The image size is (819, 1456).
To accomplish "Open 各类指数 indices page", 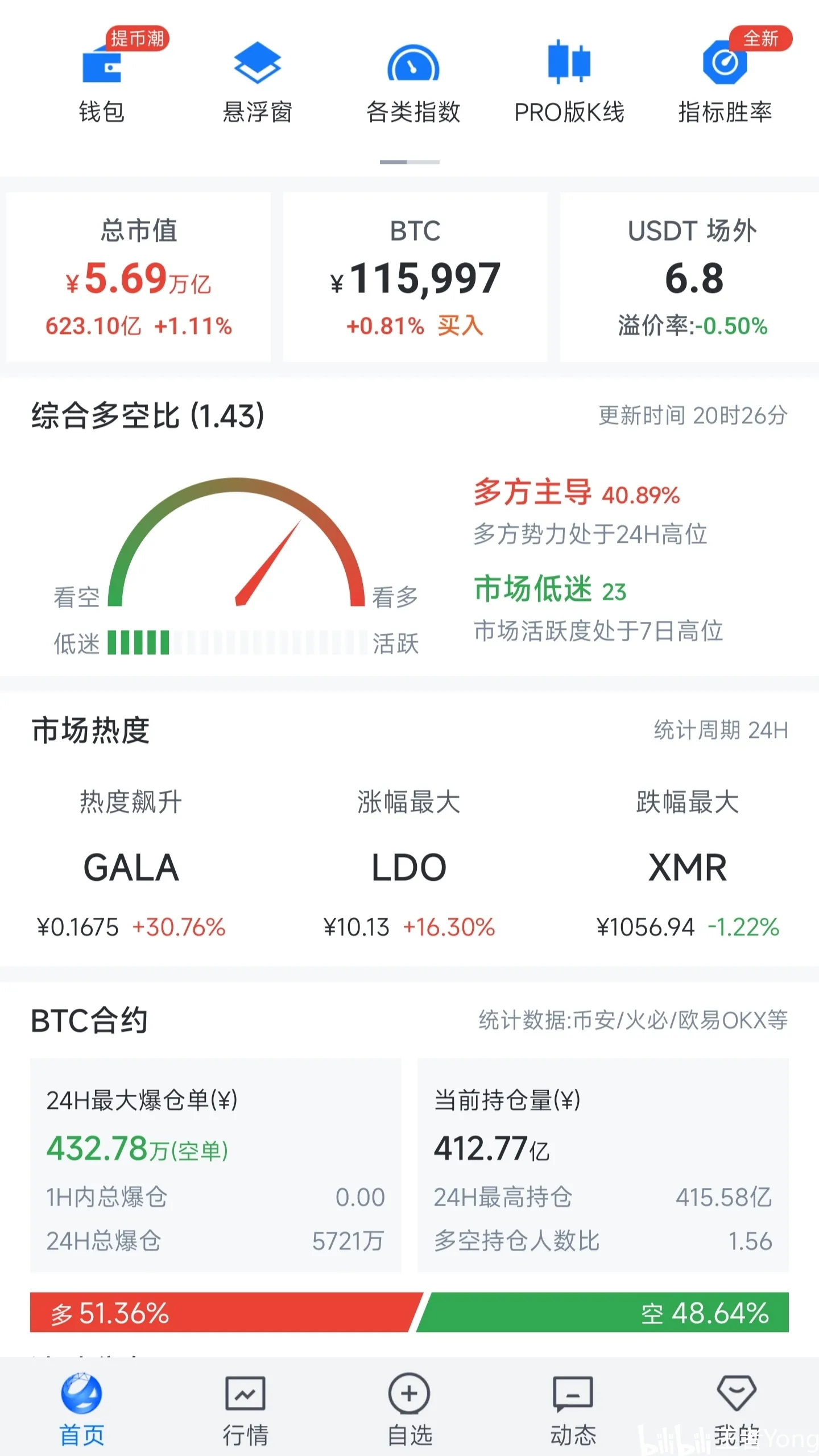I will (x=413, y=83).
